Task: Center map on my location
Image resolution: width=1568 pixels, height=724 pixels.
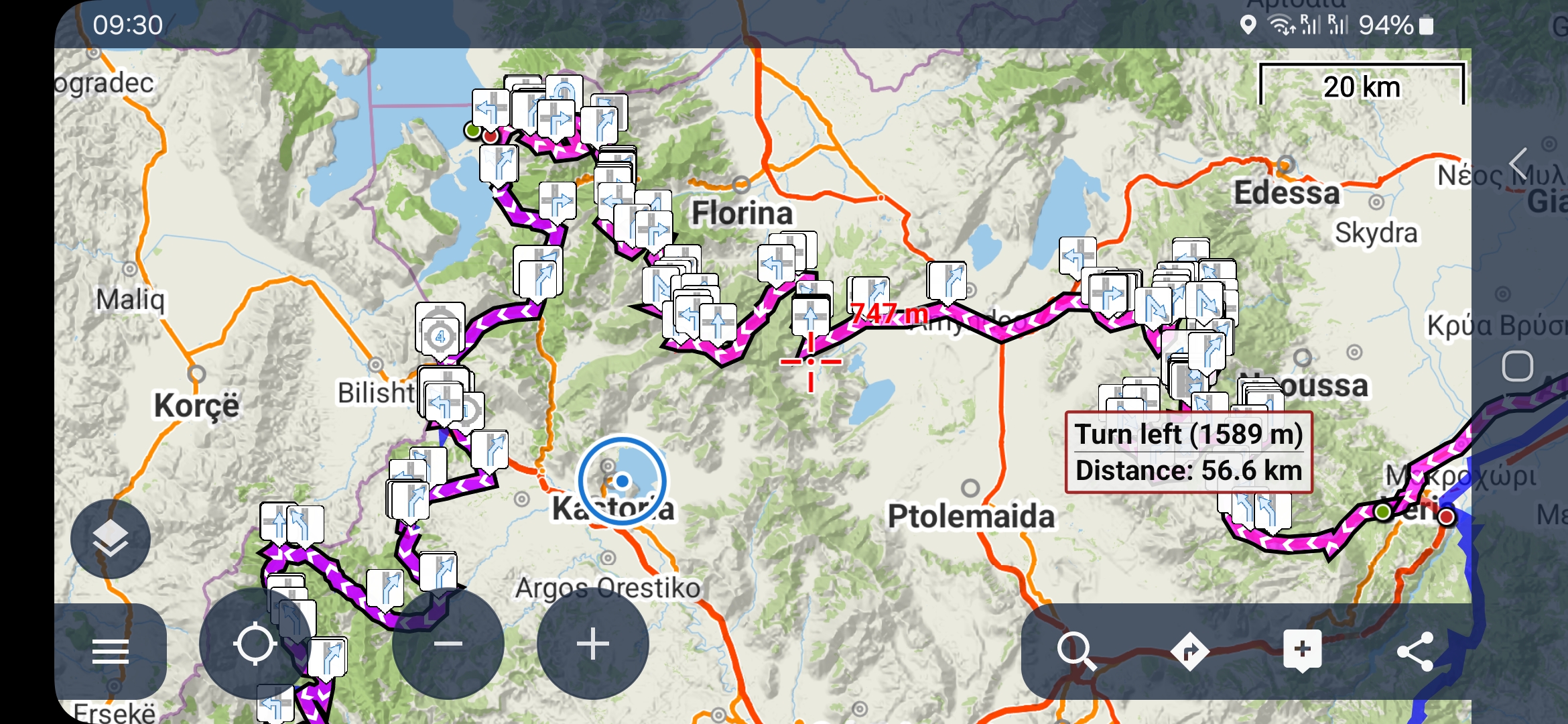Action: tap(255, 644)
